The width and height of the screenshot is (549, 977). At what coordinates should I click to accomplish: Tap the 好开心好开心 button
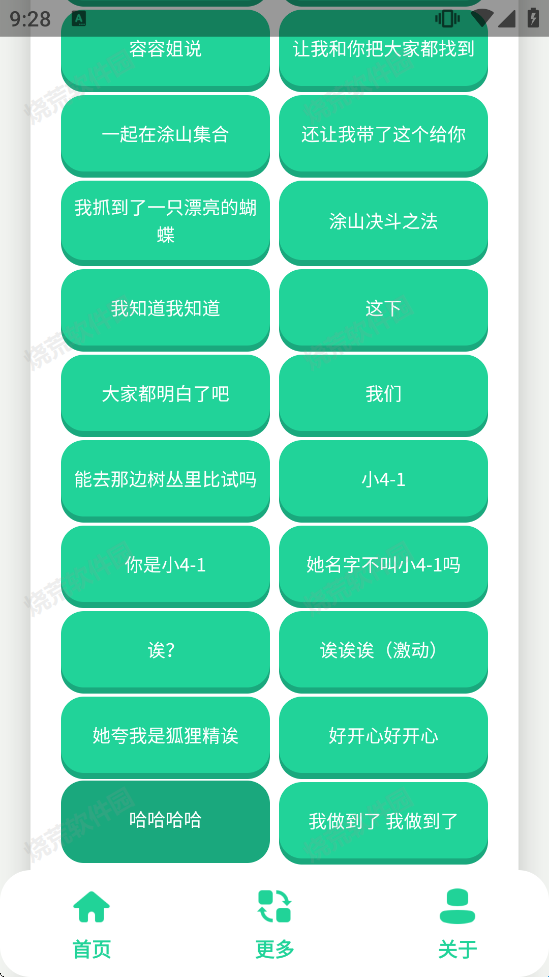[x=383, y=736]
